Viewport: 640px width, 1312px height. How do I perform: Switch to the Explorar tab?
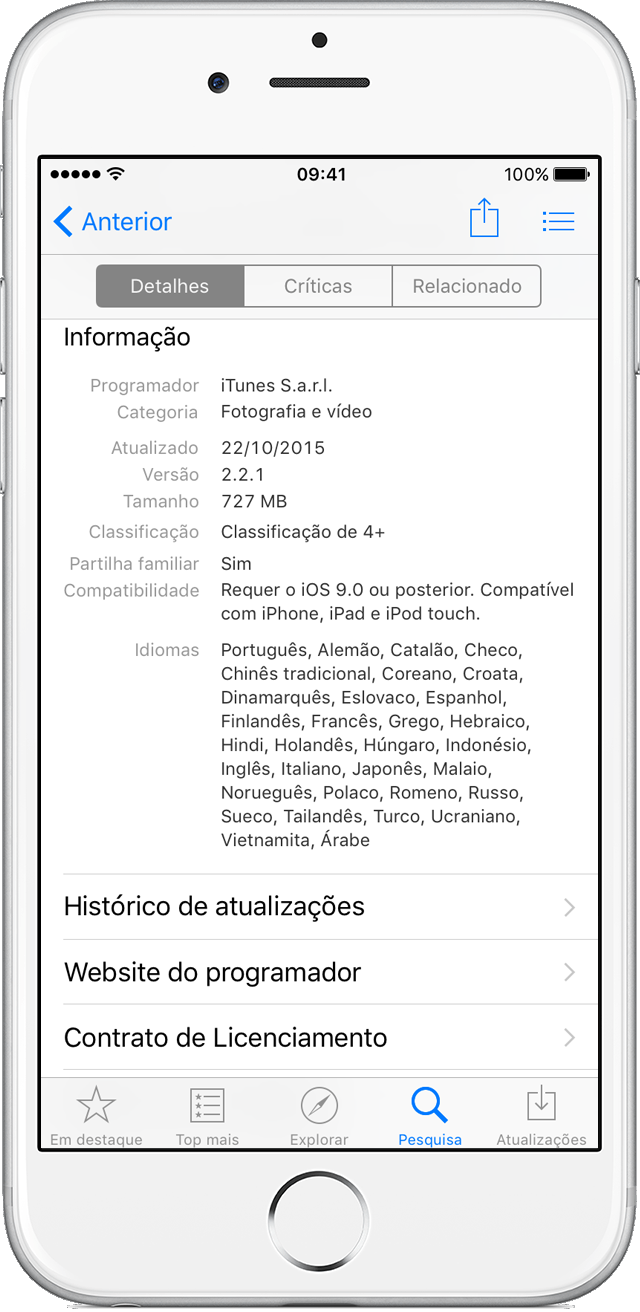pos(319,1116)
